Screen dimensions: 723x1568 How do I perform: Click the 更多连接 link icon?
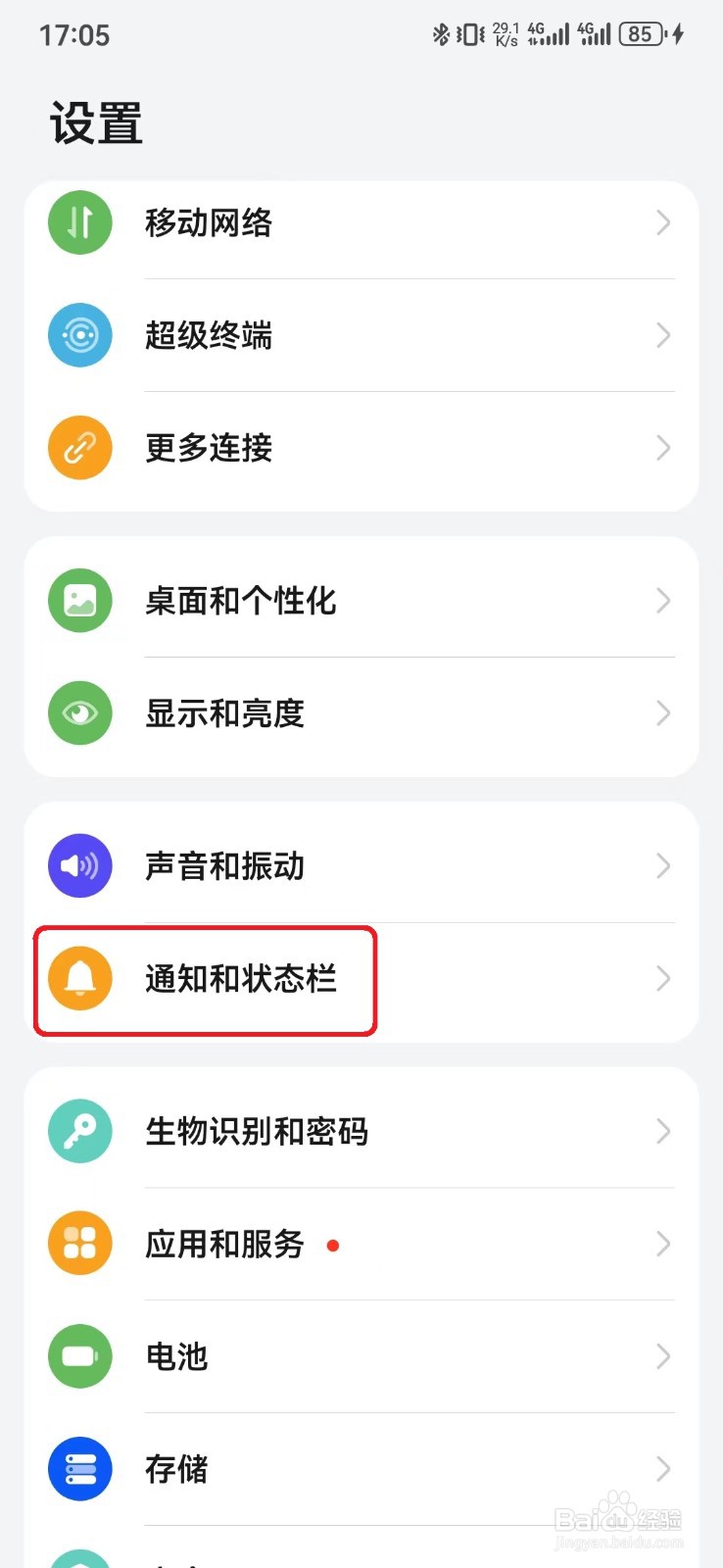pos(79,448)
